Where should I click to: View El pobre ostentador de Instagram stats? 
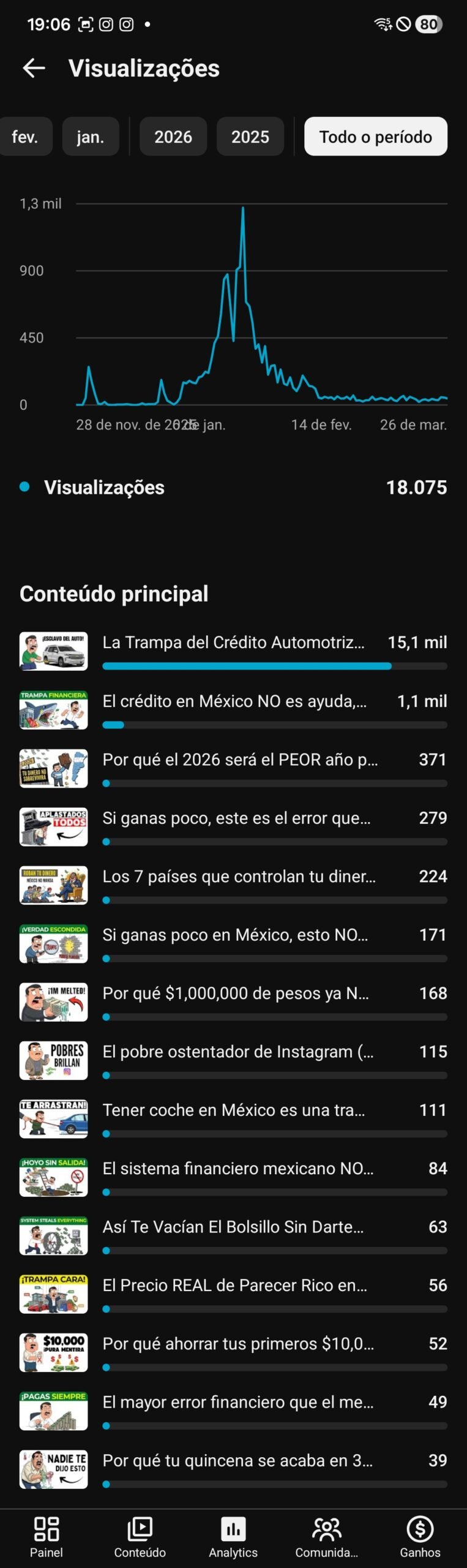237,1052
